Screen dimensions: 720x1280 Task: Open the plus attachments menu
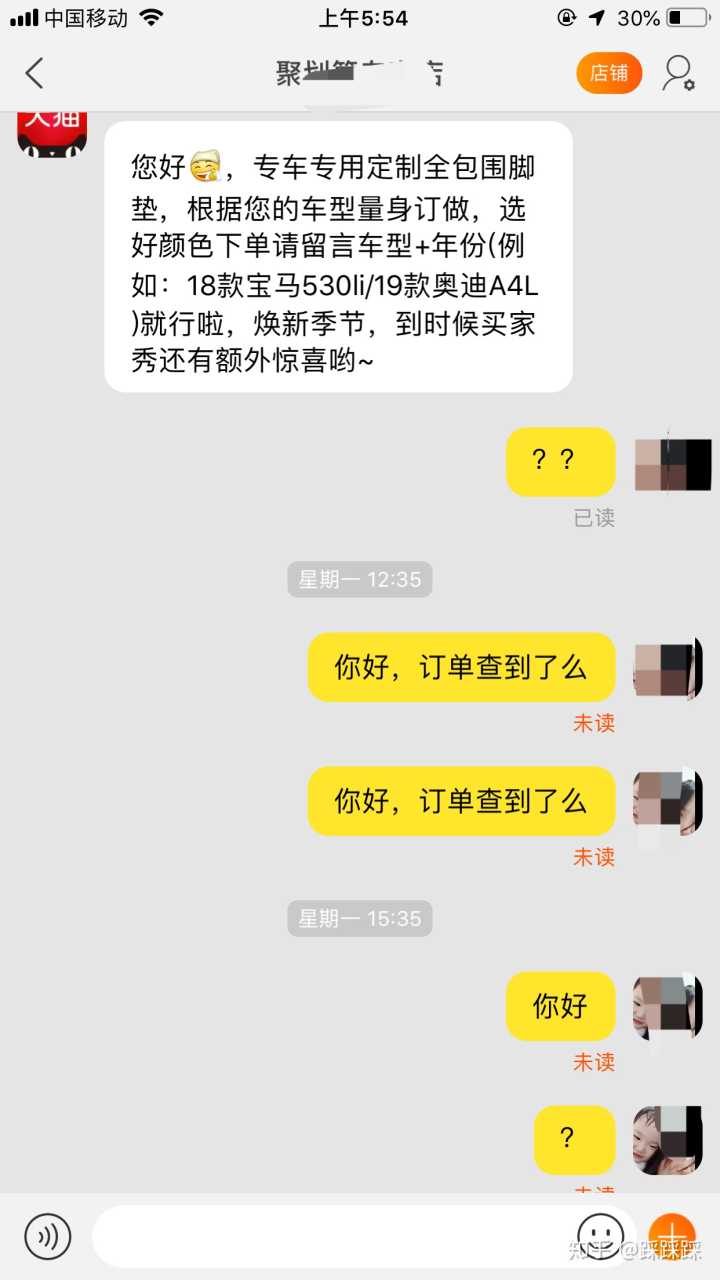point(672,1234)
